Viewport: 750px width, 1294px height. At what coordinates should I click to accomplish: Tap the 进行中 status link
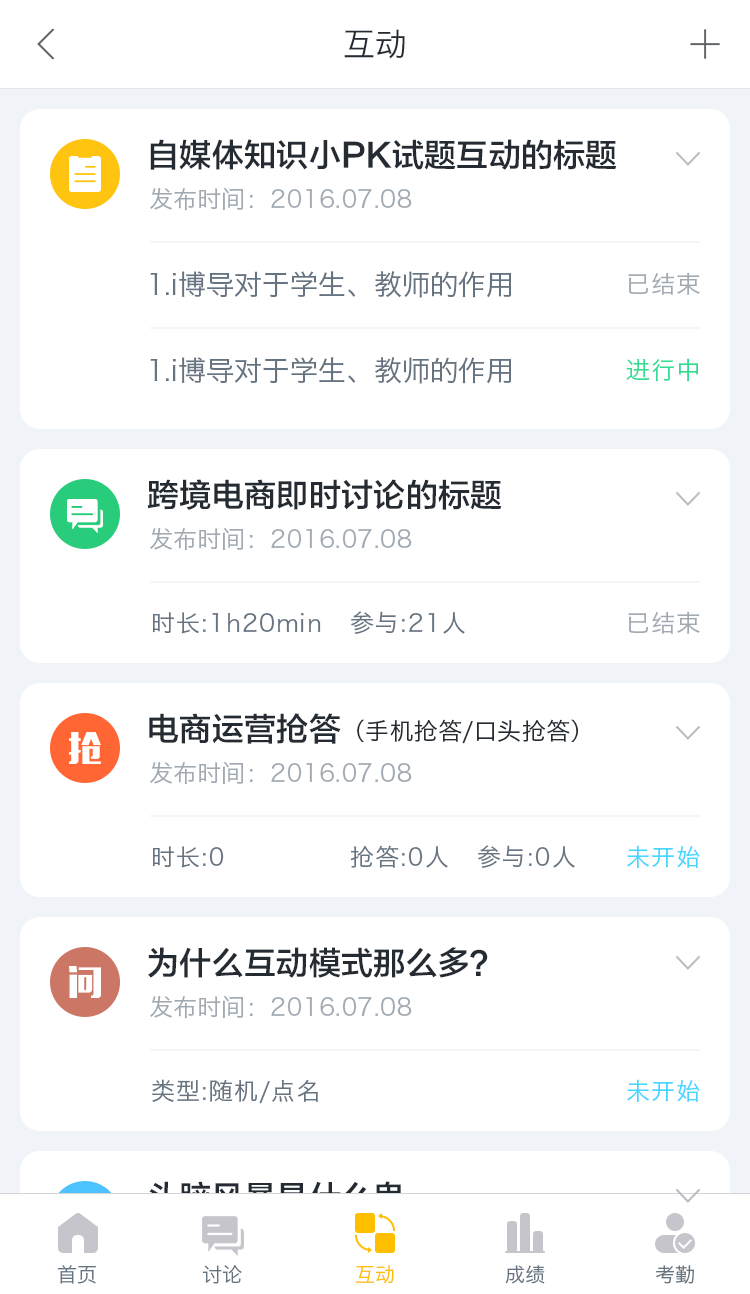click(662, 370)
